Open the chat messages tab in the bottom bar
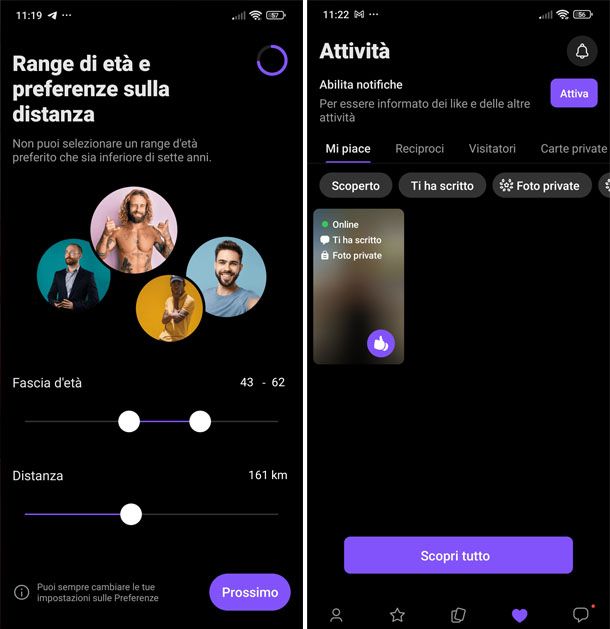The image size is (610, 629). point(580,615)
